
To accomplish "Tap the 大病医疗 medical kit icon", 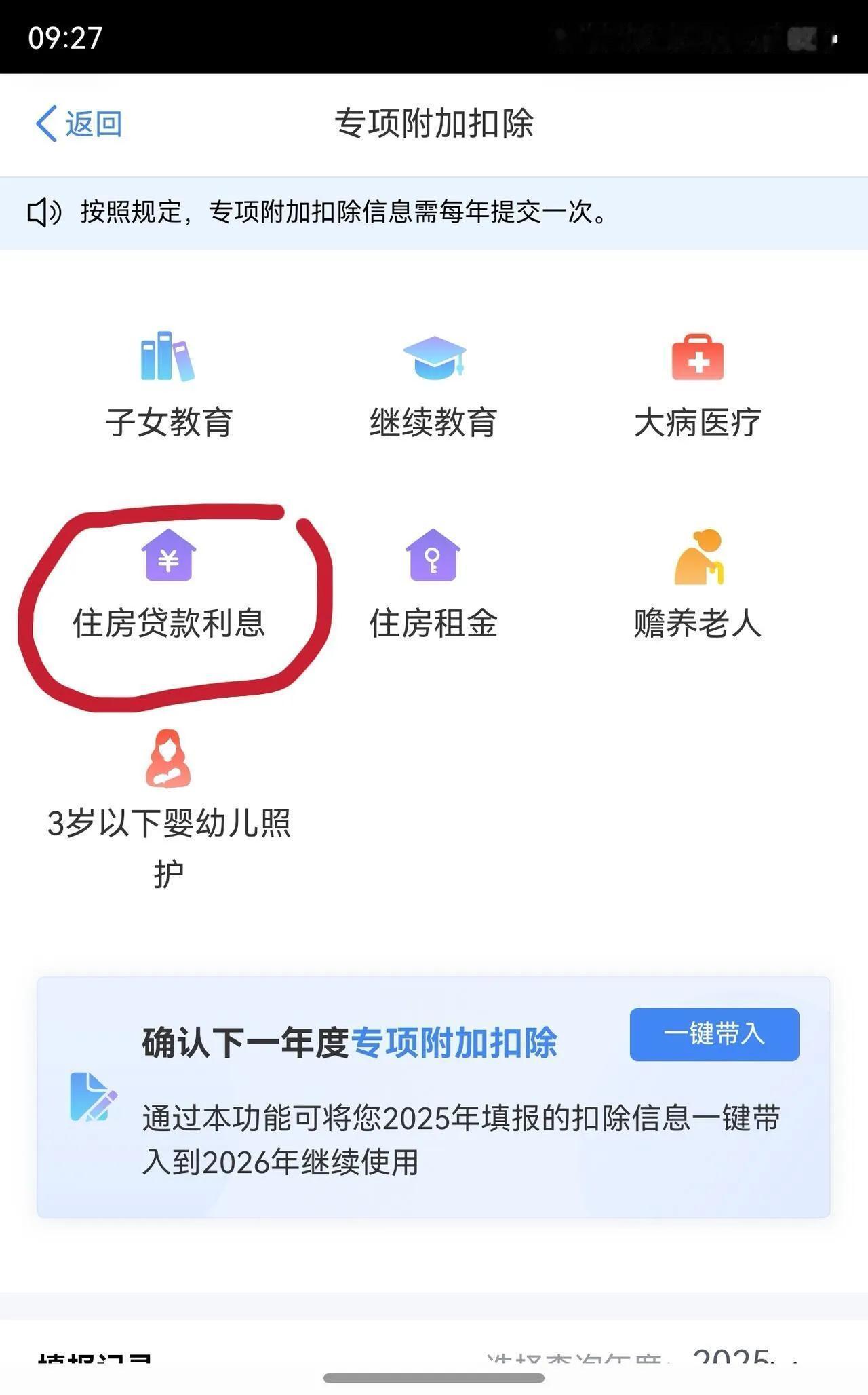I will pyautogui.click(x=698, y=358).
